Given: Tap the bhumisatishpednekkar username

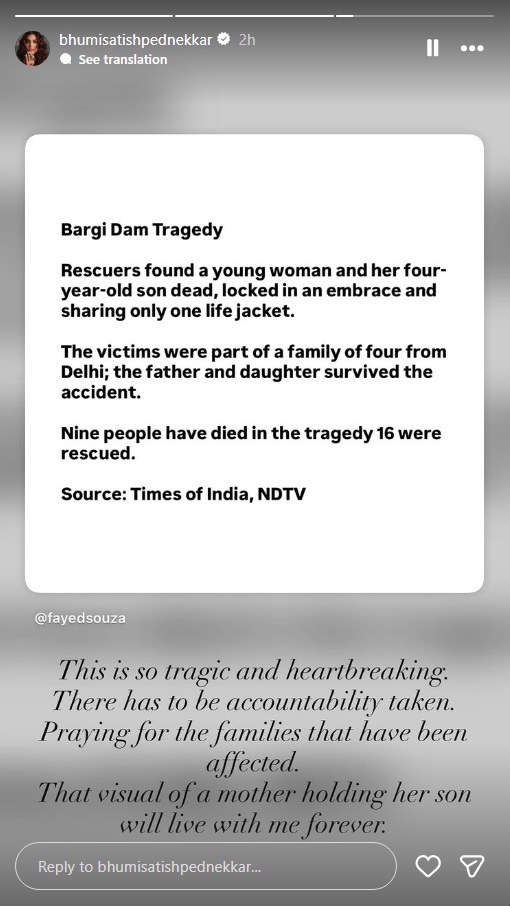Looking at the screenshot, I should (x=136, y=39).
